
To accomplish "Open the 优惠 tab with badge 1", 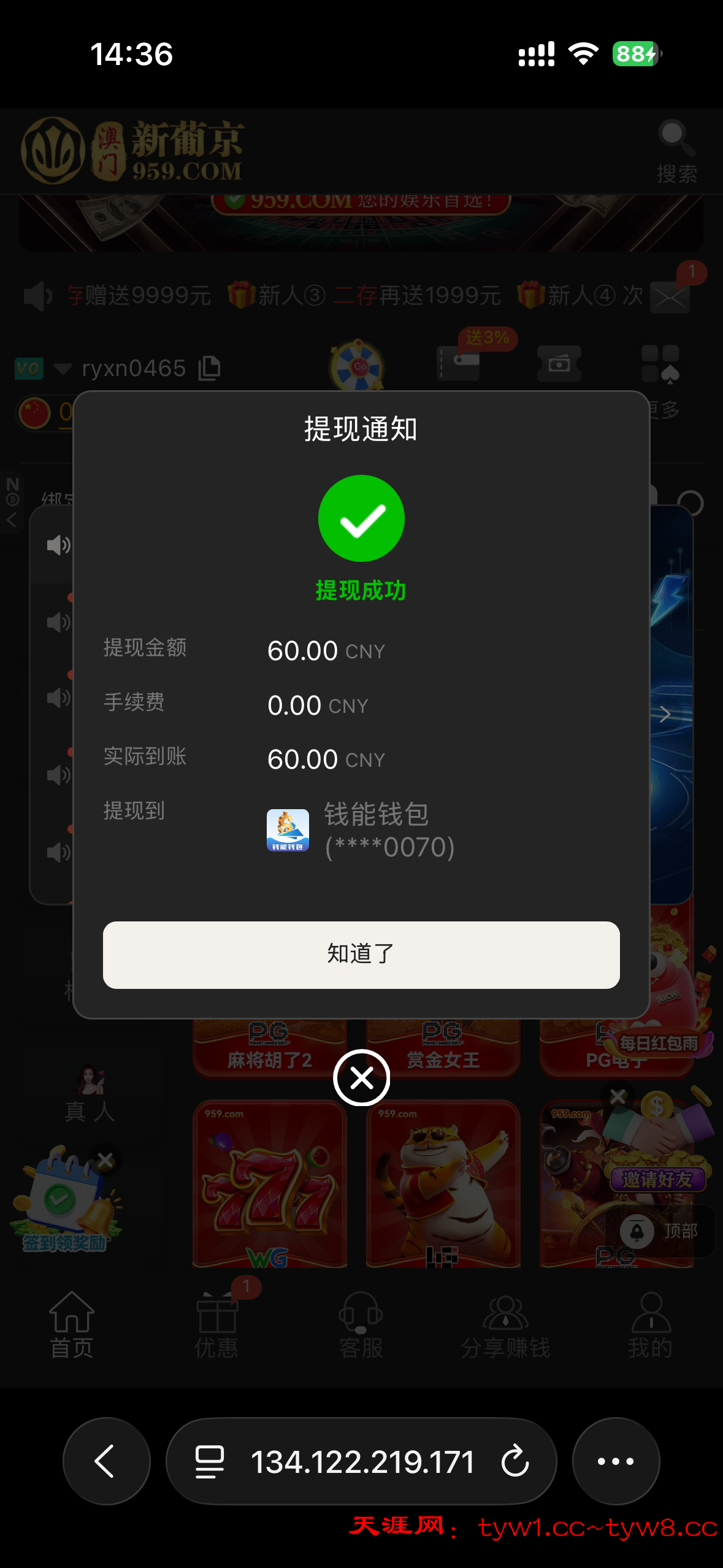I will 216,1325.
